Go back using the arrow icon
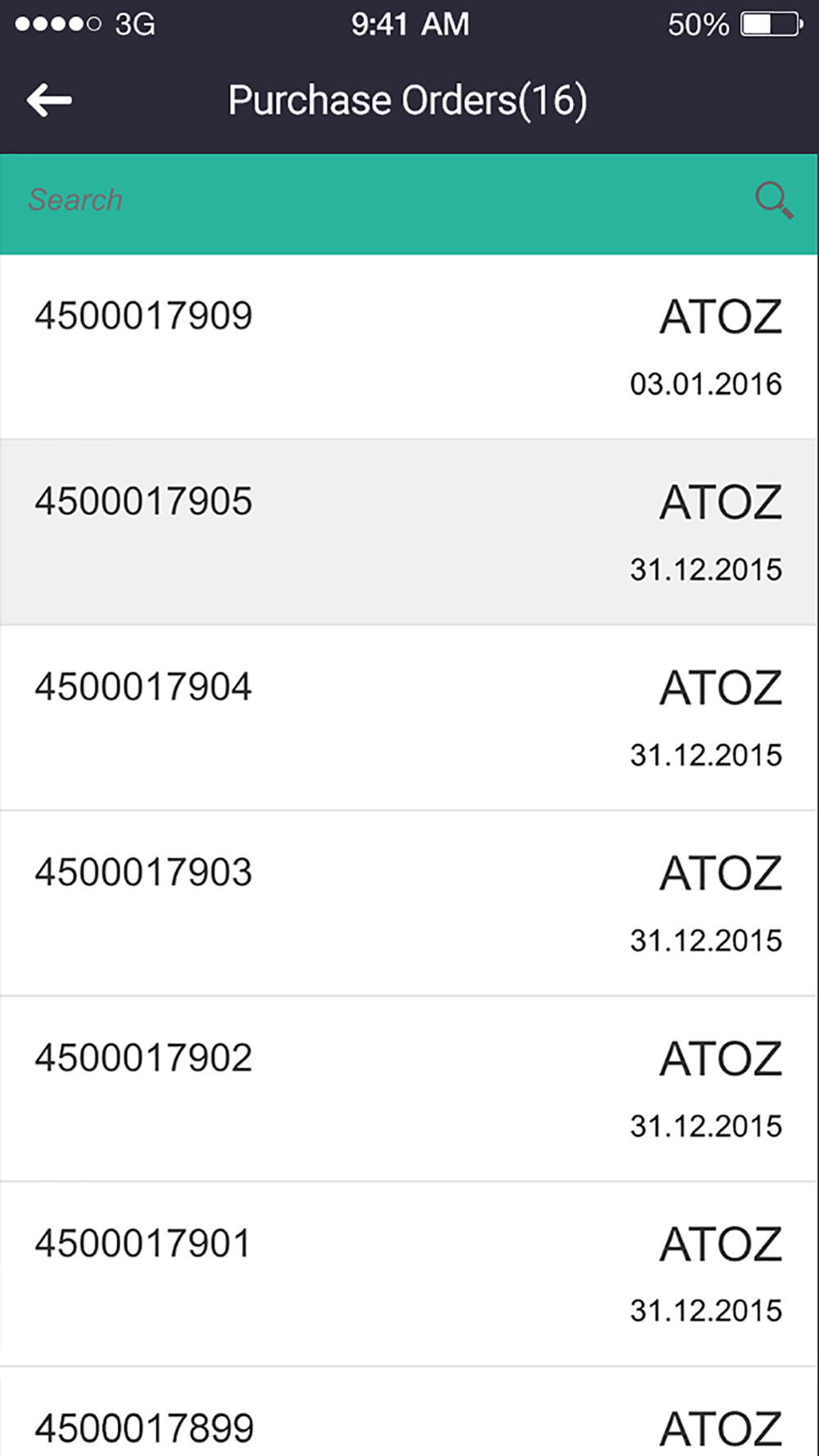Image resolution: width=819 pixels, height=1456 pixels. [49, 101]
